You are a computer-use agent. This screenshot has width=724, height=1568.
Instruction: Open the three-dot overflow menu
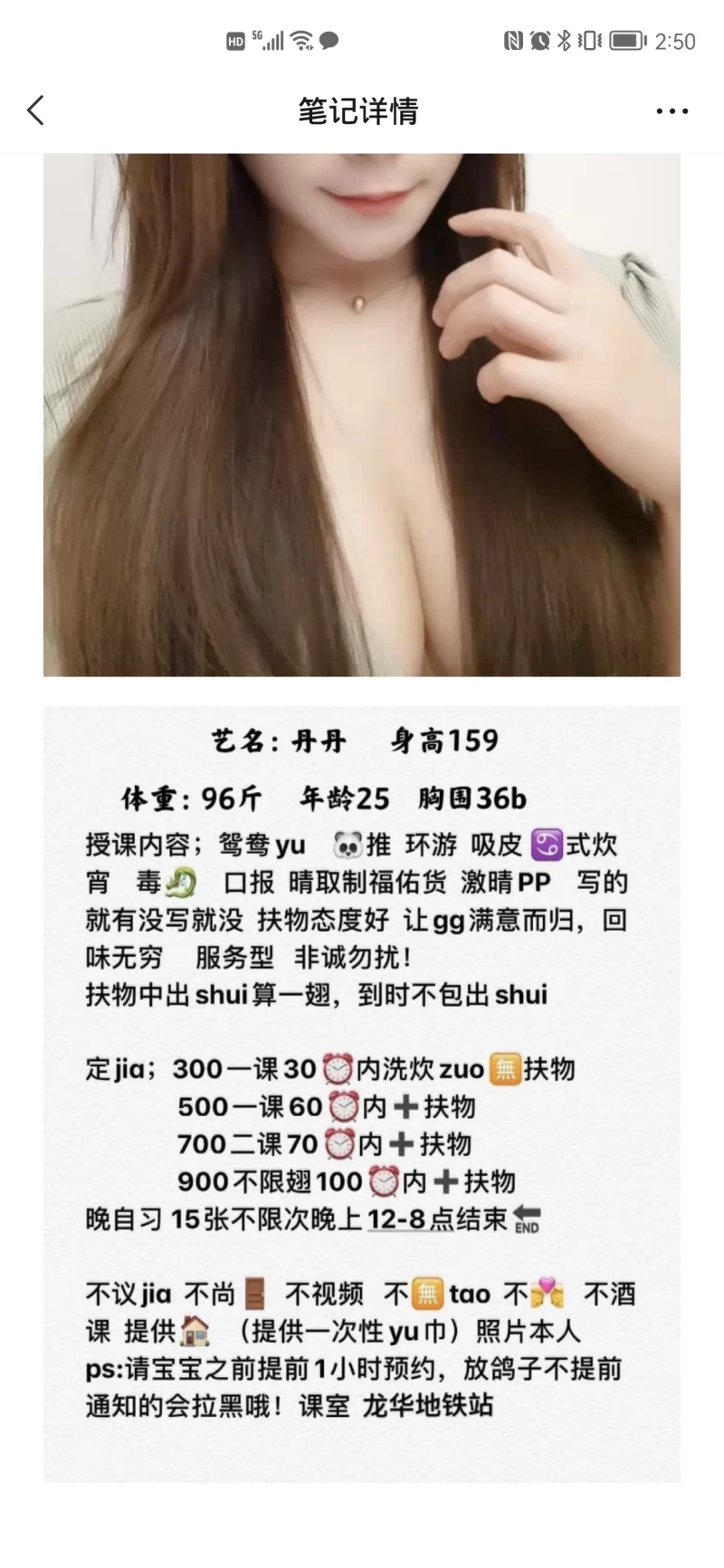672,111
